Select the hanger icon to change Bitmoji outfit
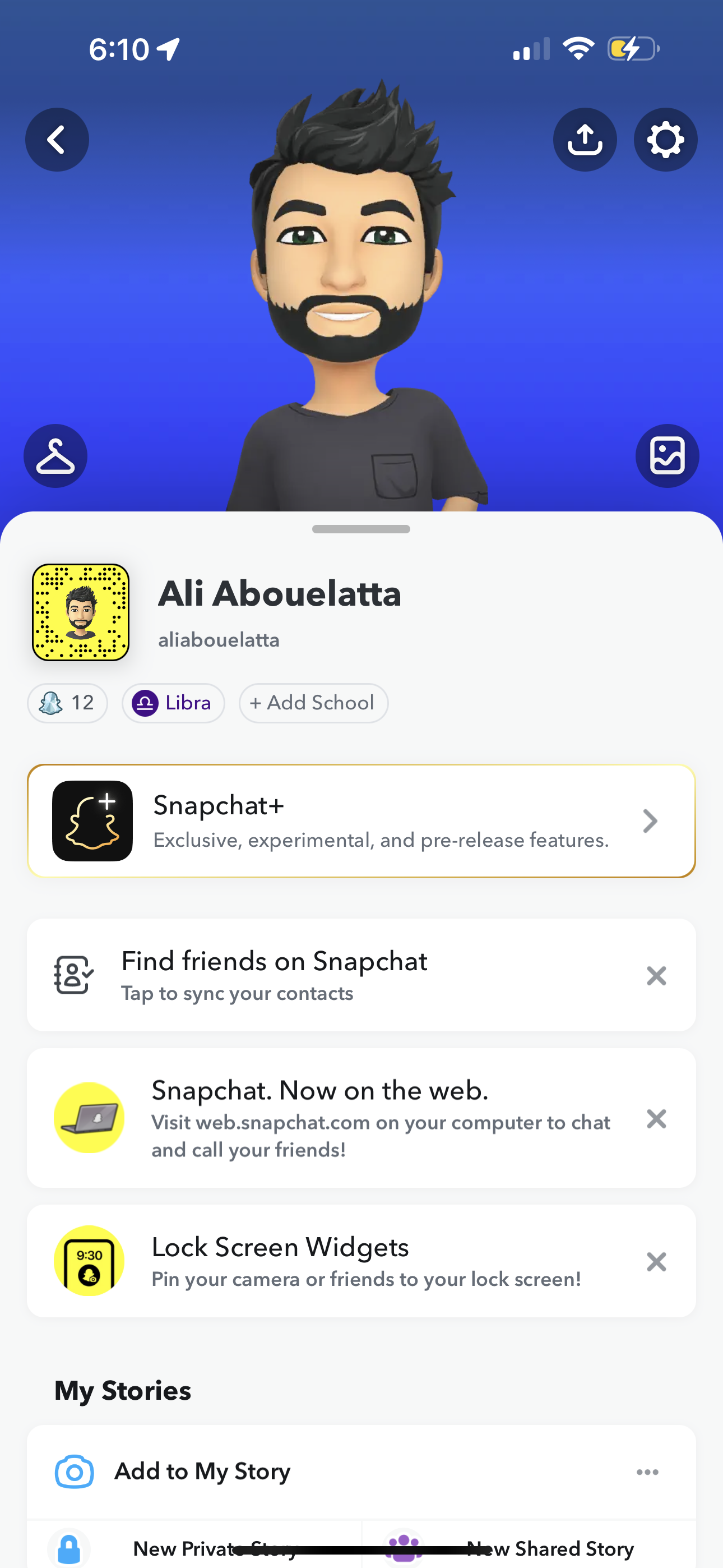Image resolution: width=723 pixels, height=1568 pixels. tap(55, 455)
